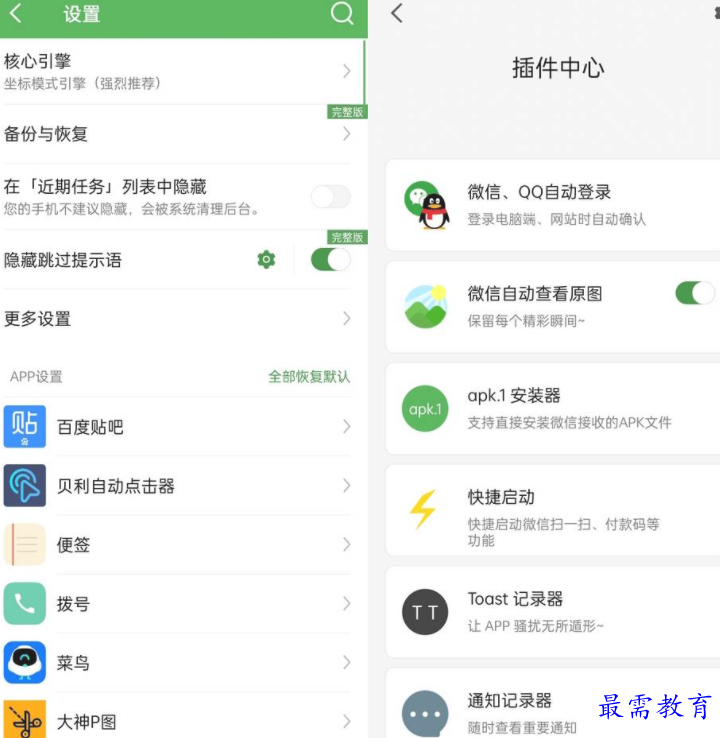Open 快捷启动 plugin
Viewport: 720px width, 738px height.
[x=555, y=510]
